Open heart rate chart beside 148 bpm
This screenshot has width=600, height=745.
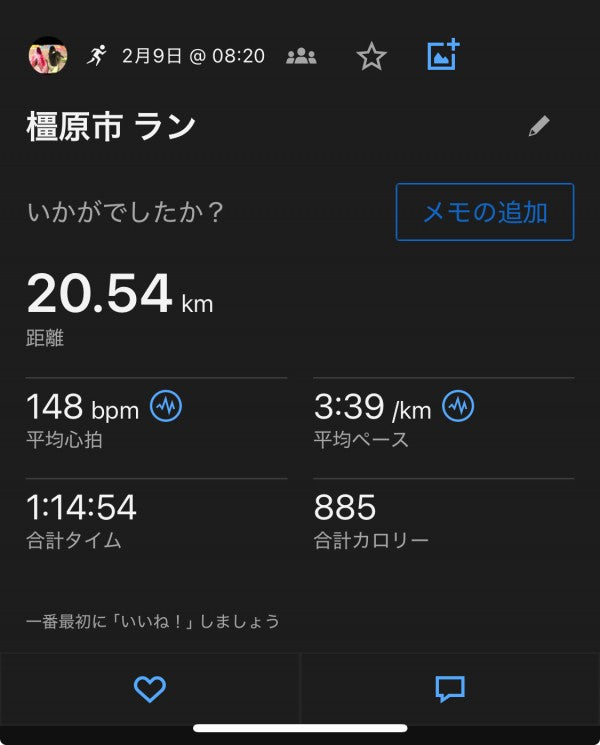click(x=166, y=406)
